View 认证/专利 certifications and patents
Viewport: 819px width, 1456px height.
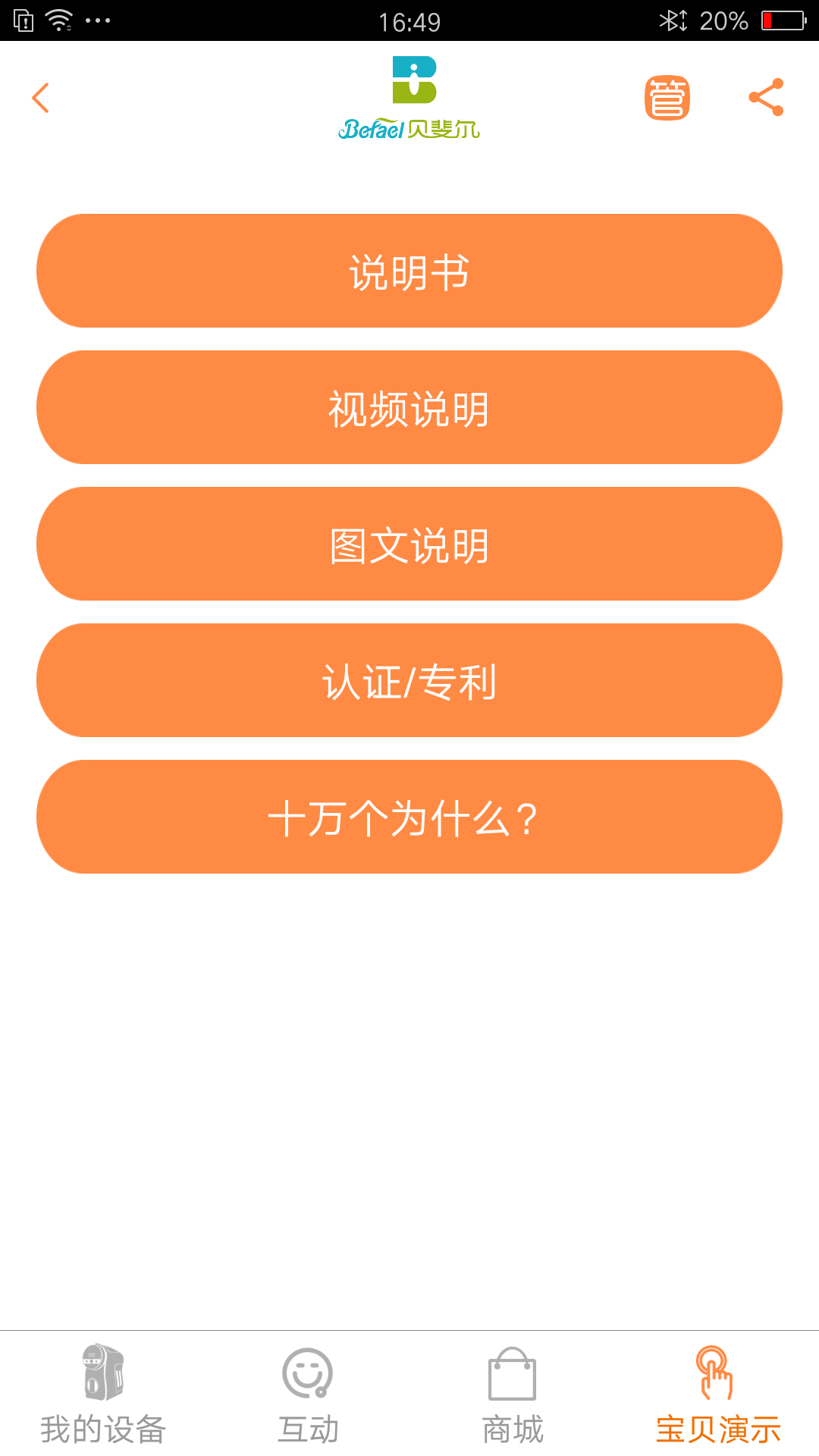409,681
